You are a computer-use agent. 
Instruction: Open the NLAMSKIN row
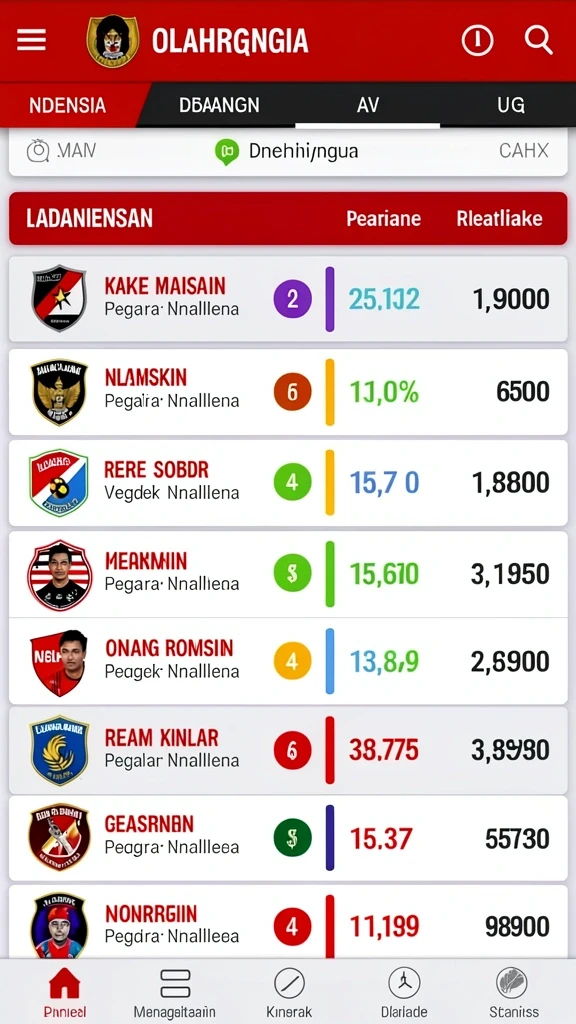tap(288, 392)
